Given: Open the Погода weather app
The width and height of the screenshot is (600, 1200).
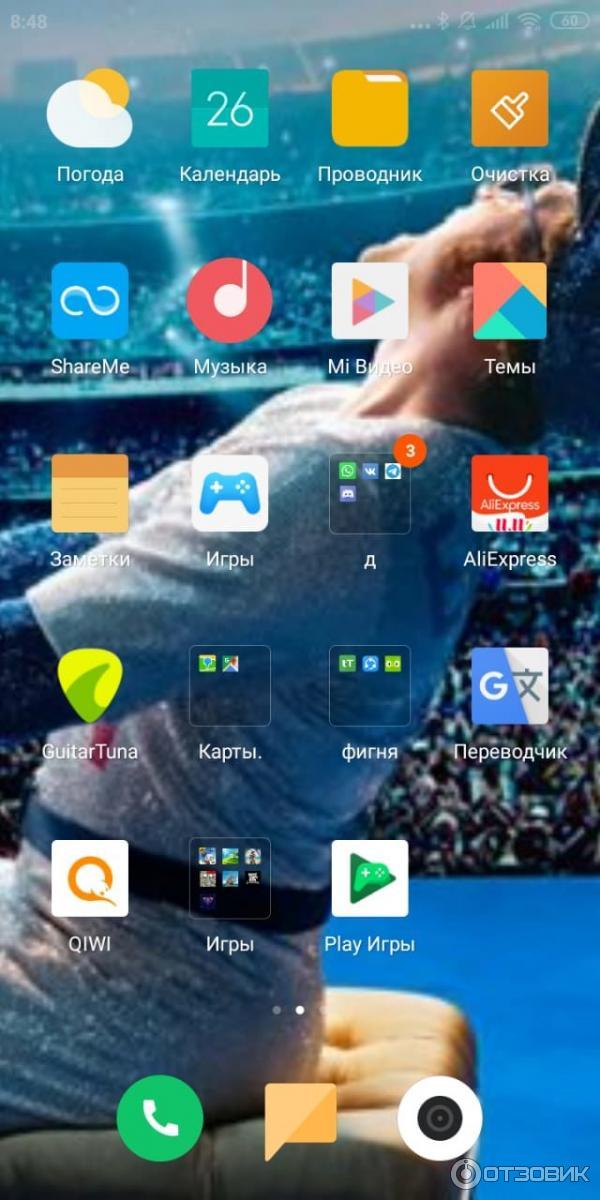Looking at the screenshot, I should (x=90, y=108).
